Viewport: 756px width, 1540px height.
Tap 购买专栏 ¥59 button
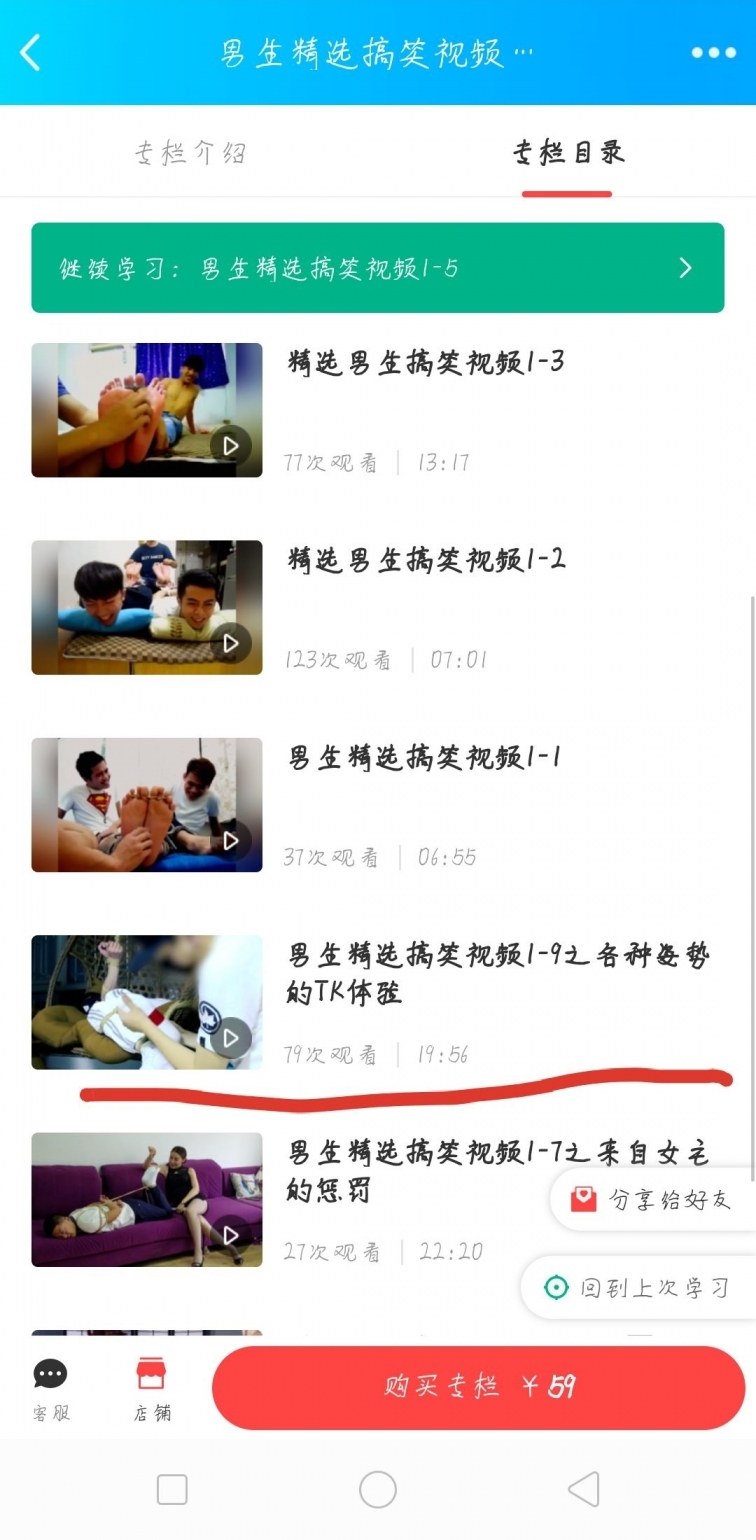478,1387
